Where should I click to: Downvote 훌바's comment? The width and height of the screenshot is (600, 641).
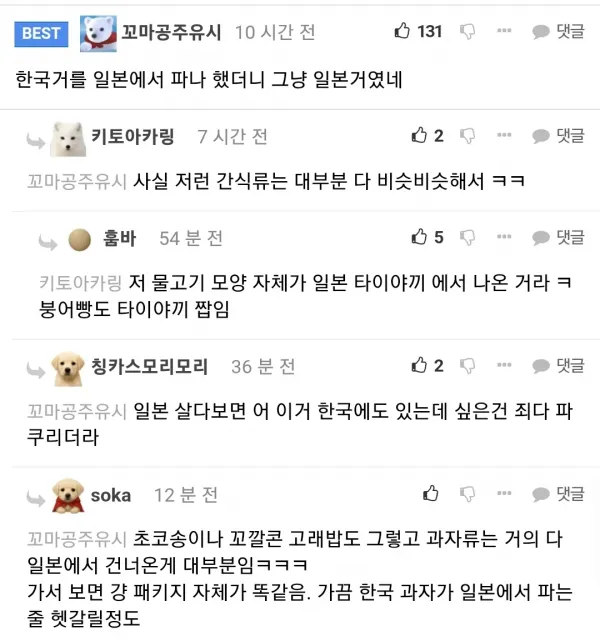[467, 237]
